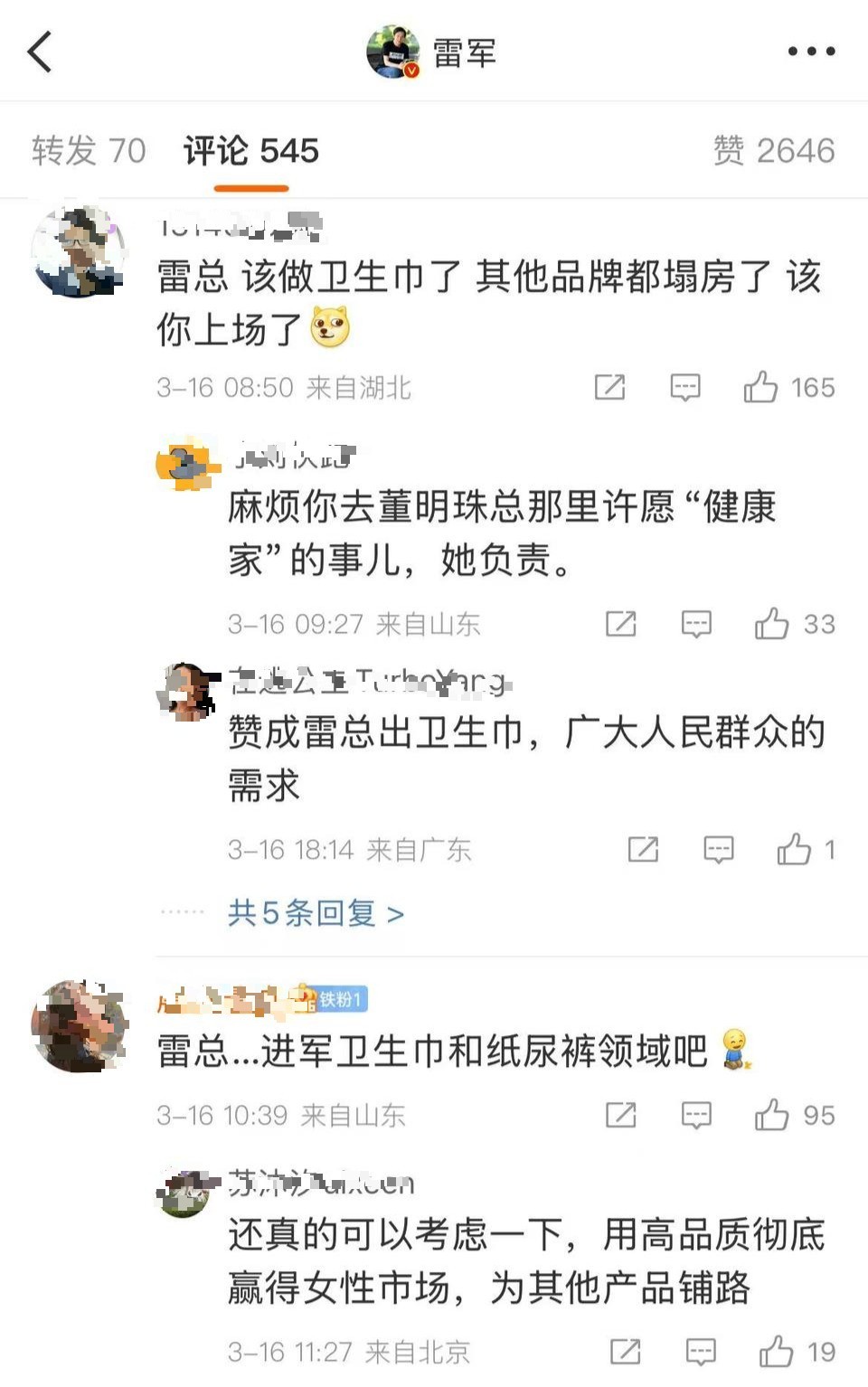Repost the comment posted at 3-16 08:50
868x1387 pixels.
tap(609, 388)
